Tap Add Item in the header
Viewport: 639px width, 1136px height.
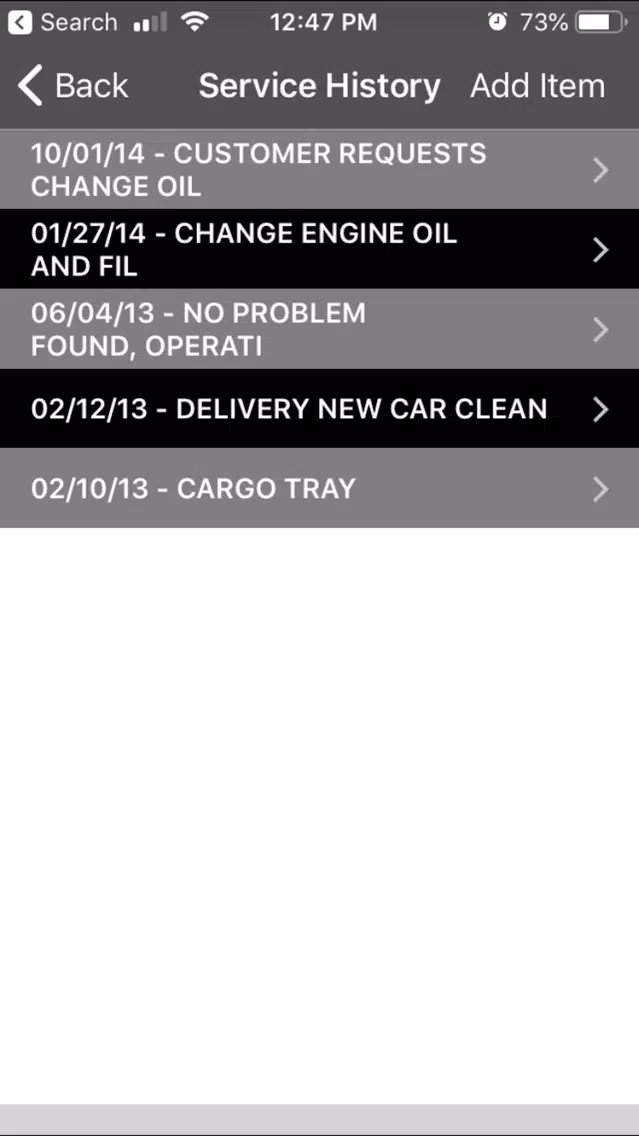[537, 85]
